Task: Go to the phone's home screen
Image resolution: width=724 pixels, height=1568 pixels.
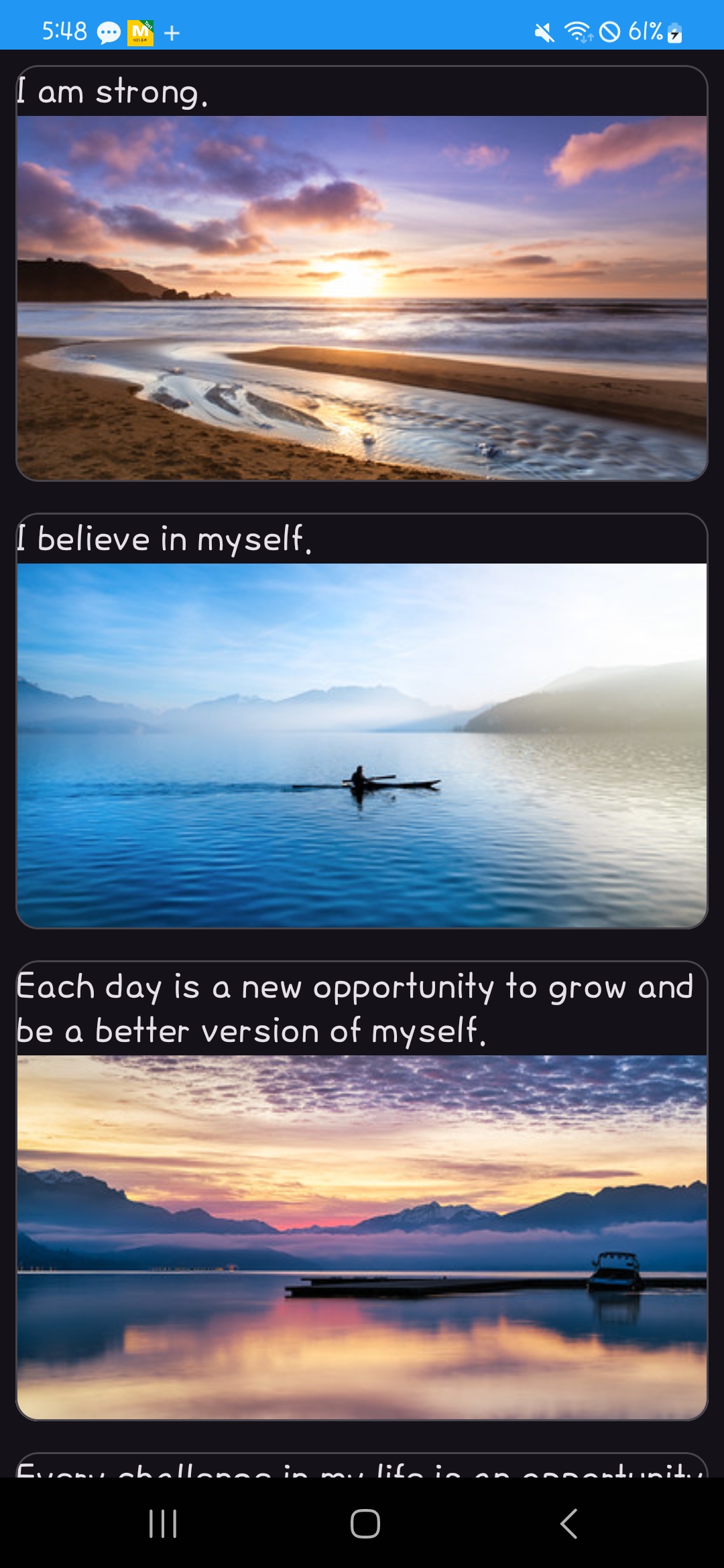Action: pos(365,1523)
